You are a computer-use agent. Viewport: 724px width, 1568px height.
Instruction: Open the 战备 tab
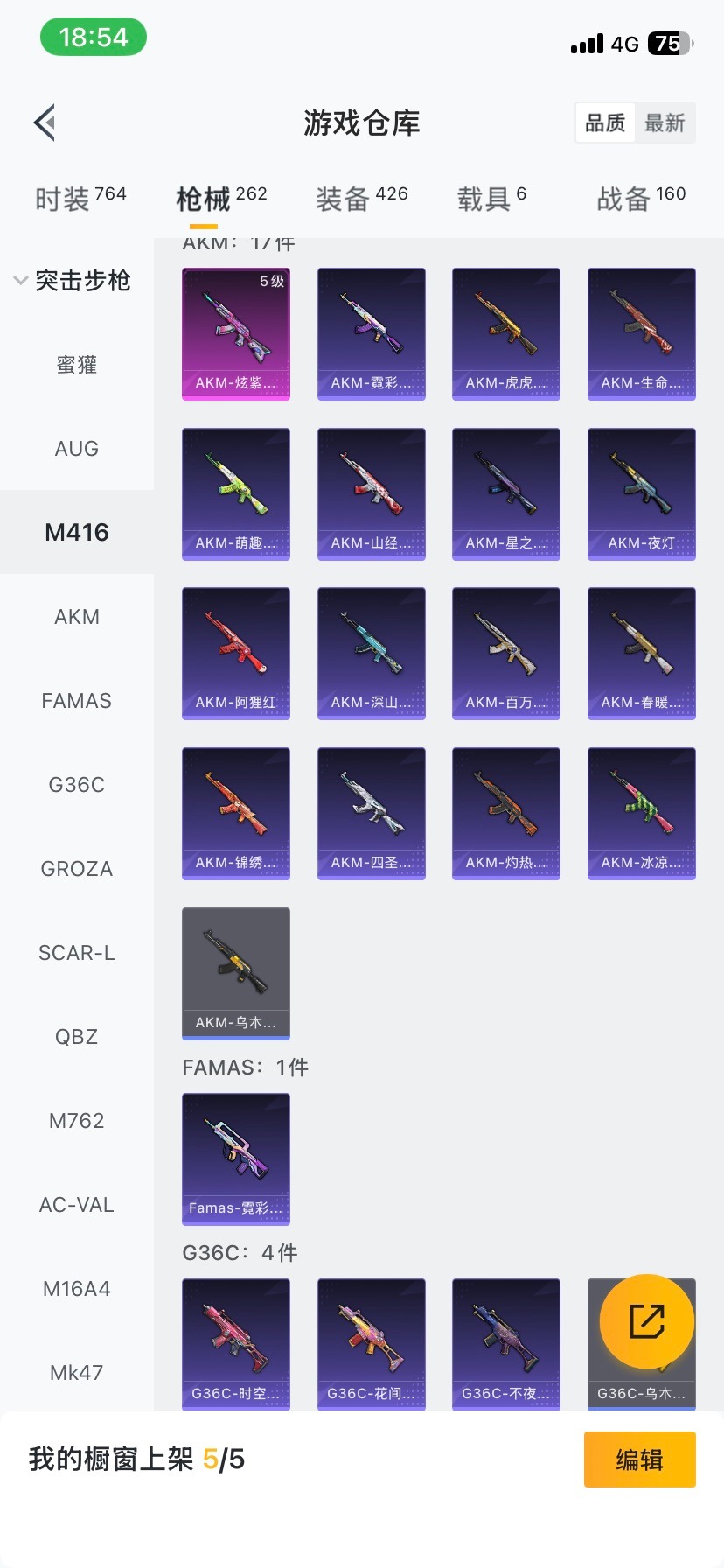coord(641,199)
